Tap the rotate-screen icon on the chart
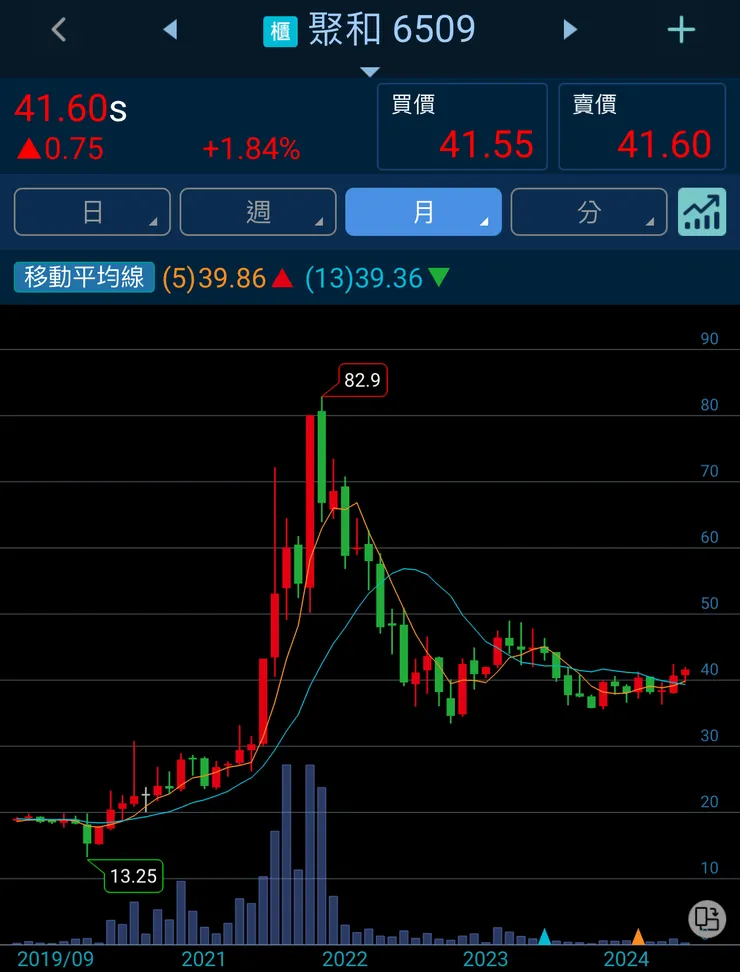This screenshot has width=740, height=972. pyautogui.click(x=706, y=918)
